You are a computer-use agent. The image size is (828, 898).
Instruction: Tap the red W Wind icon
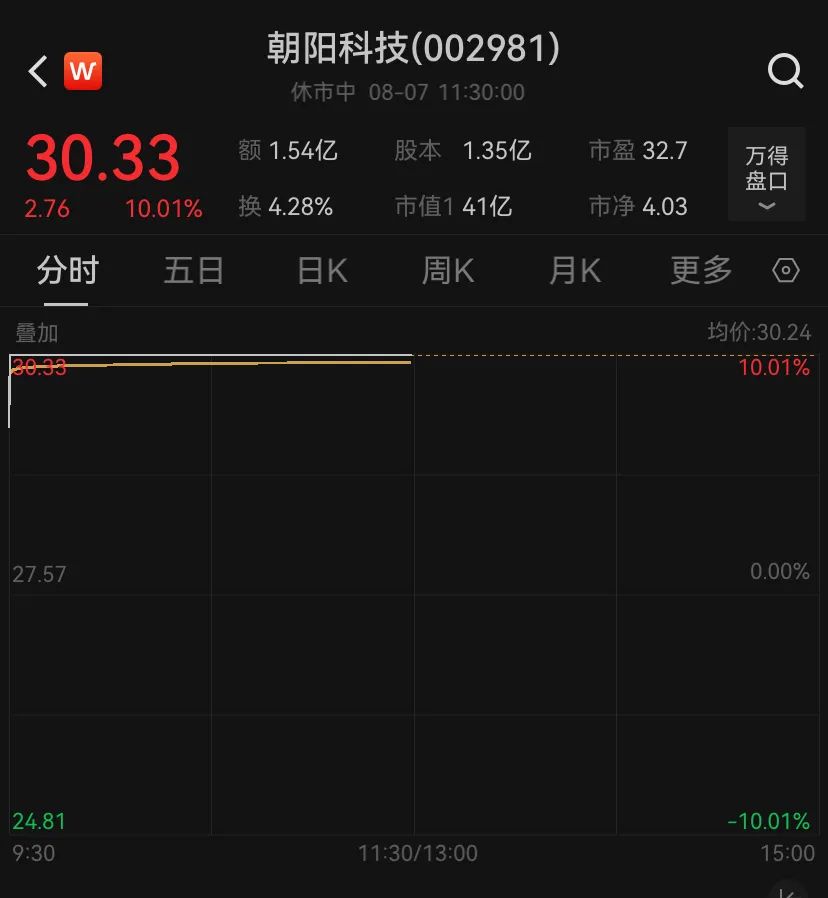[x=83, y=71]
